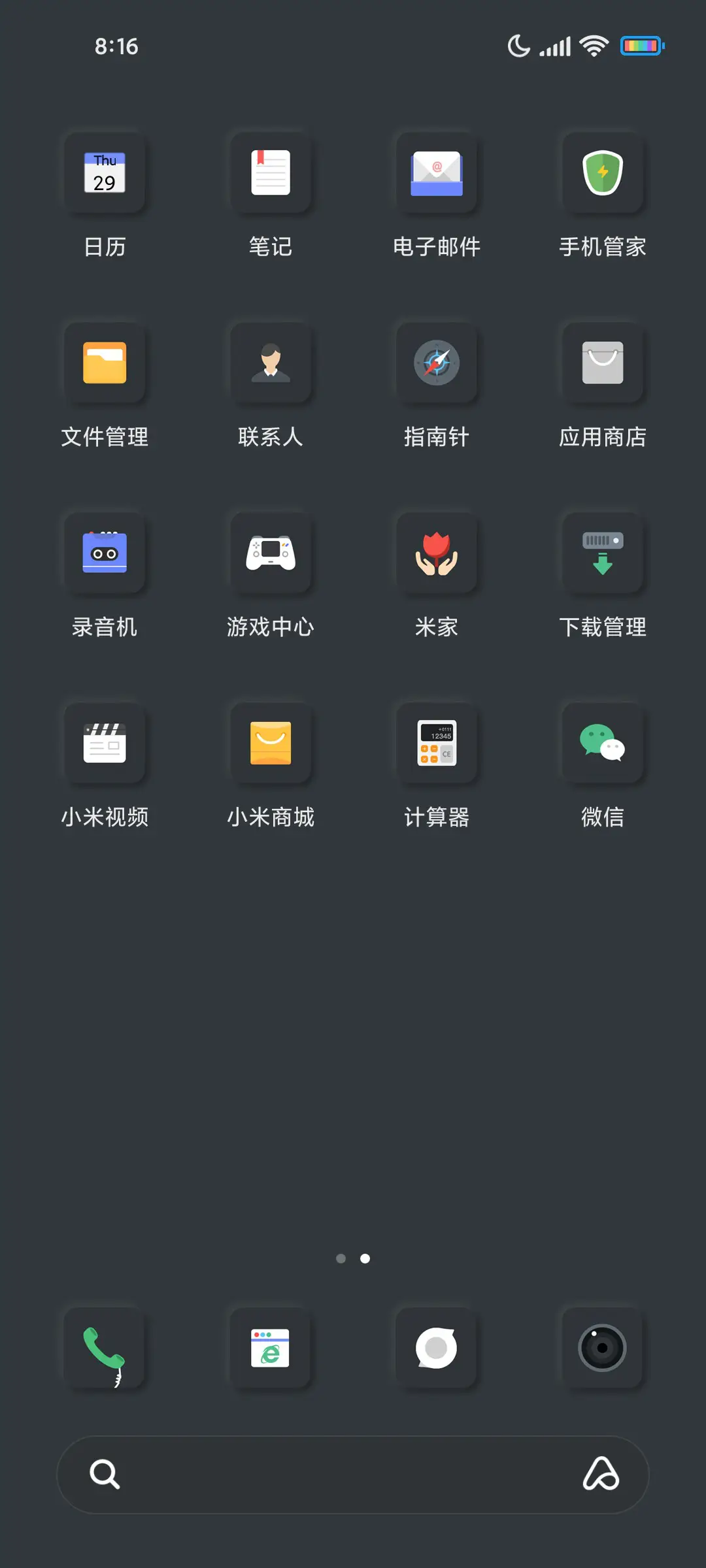The width and height of the screenshot is (706, 1568).
Task: Open the 日历 Calendar app
Action: point(105,173)
